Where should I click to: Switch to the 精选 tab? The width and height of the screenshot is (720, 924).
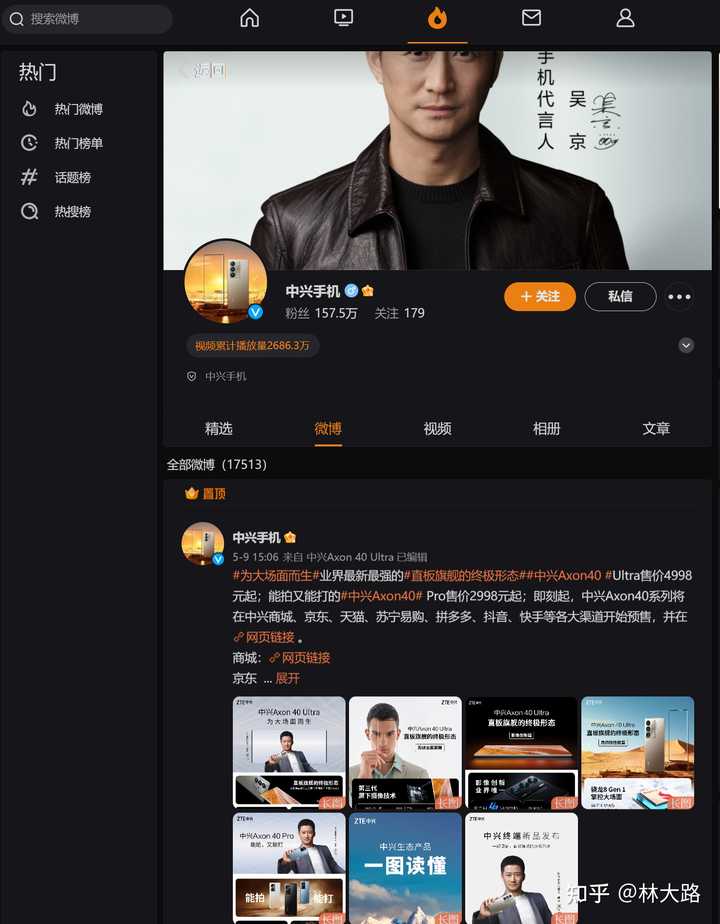coord(218,428)
